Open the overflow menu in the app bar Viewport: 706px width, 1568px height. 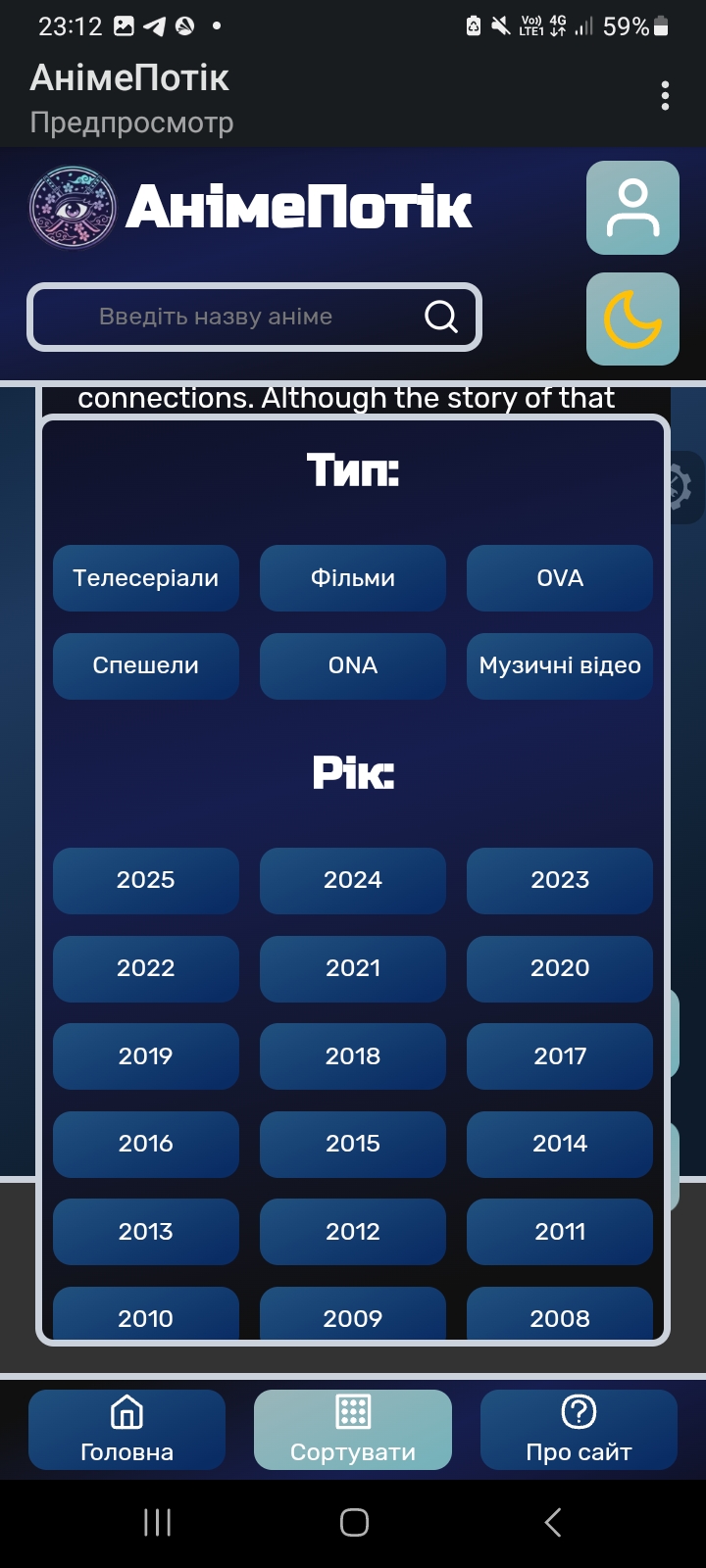[x=665, y=96]
